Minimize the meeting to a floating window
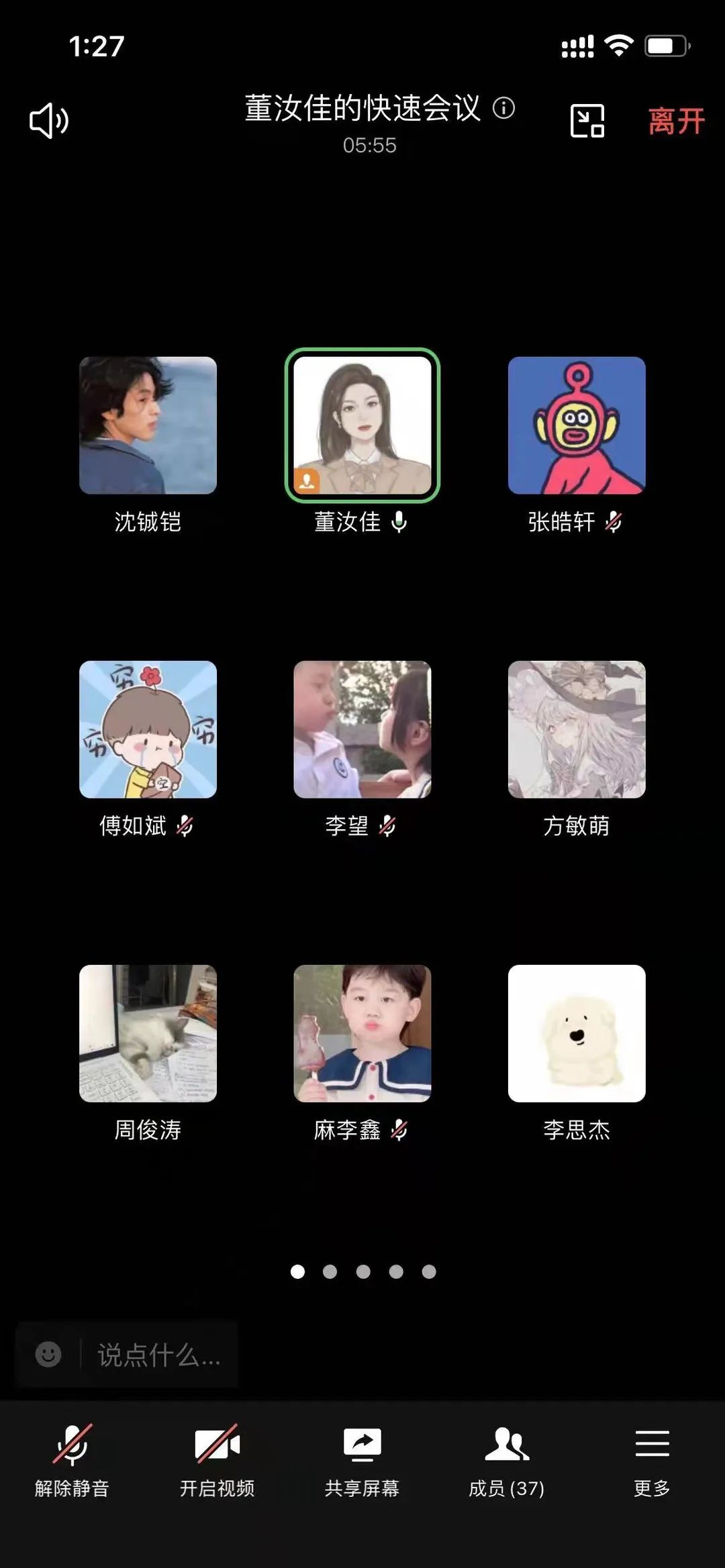Screen dimensions: 725x1568 click(x=587, y=121)
